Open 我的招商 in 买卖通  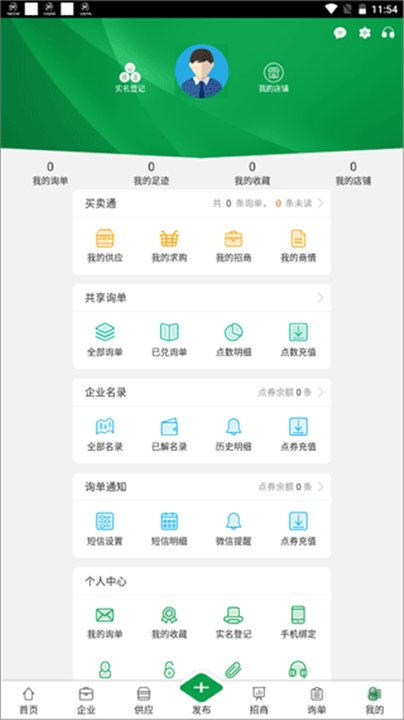[x=234, y=247]
